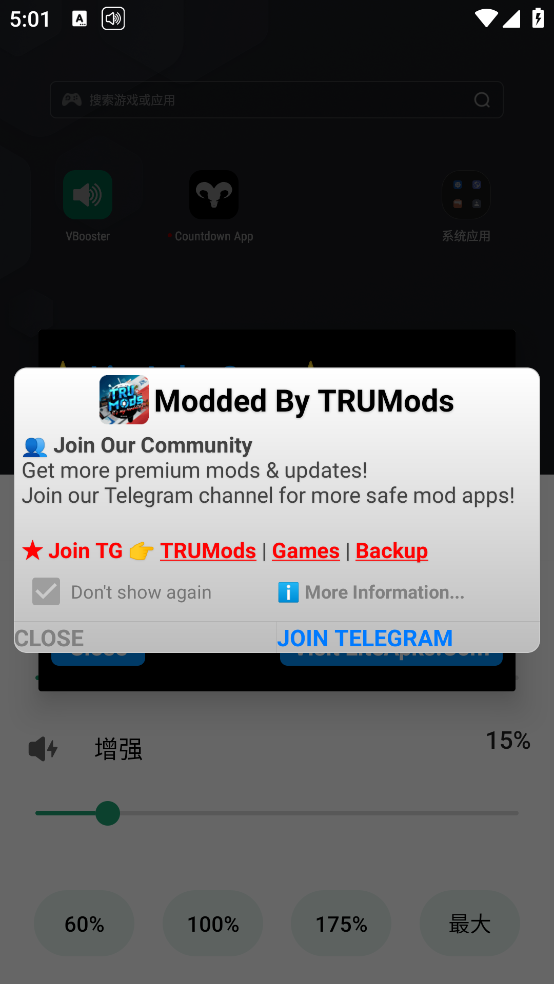This screenshot has height=984, width=554.
Task: Open the Games Telegram link
Action: point(306,550)
